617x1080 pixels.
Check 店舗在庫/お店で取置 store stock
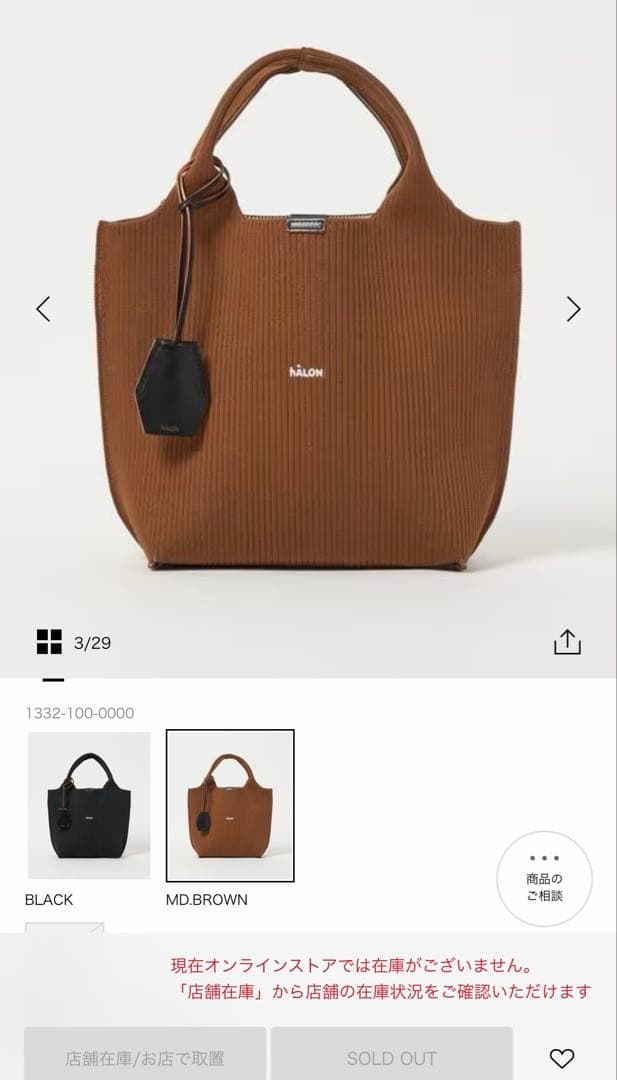pos(145,1057)
